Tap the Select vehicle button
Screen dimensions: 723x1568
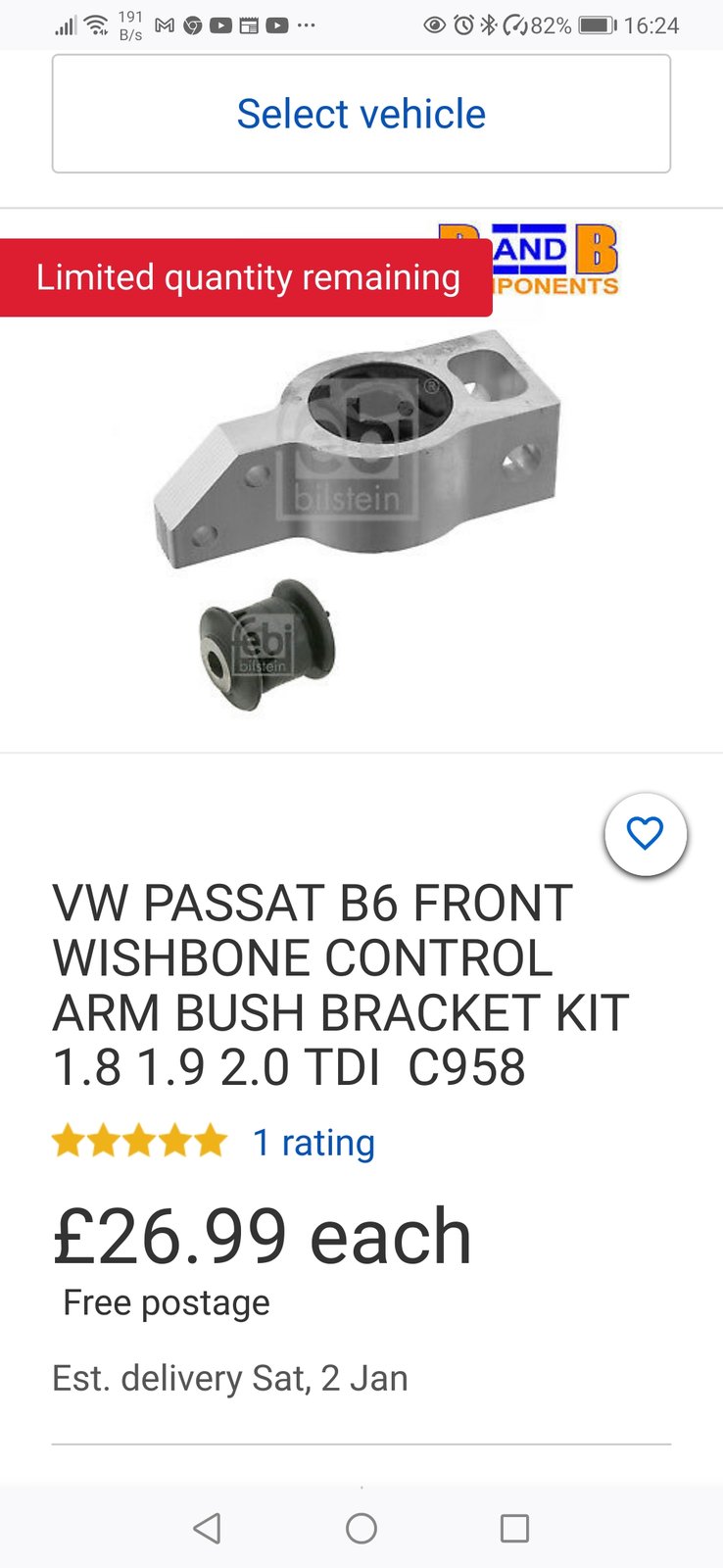click(361, 114)
